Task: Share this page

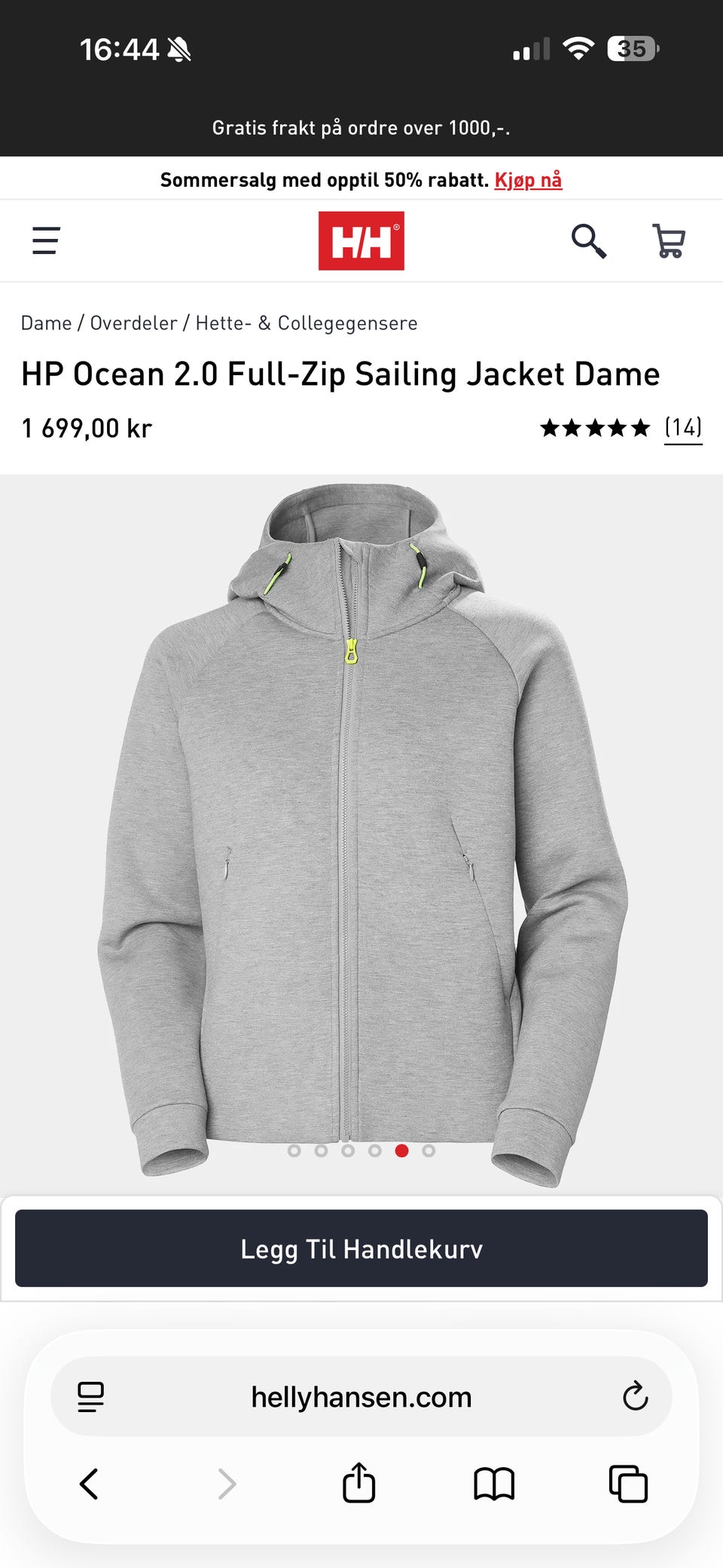Action: click(358, 1483)
